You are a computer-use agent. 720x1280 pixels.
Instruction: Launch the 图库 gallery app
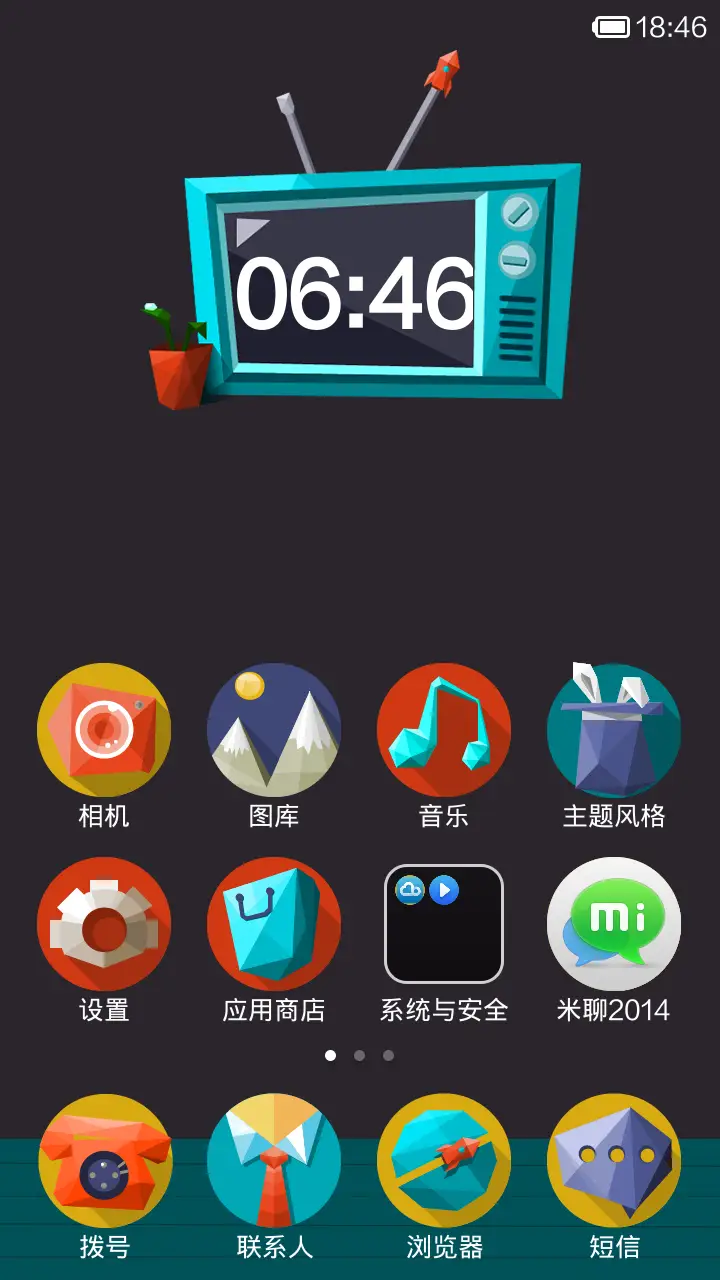coord(274,732)
